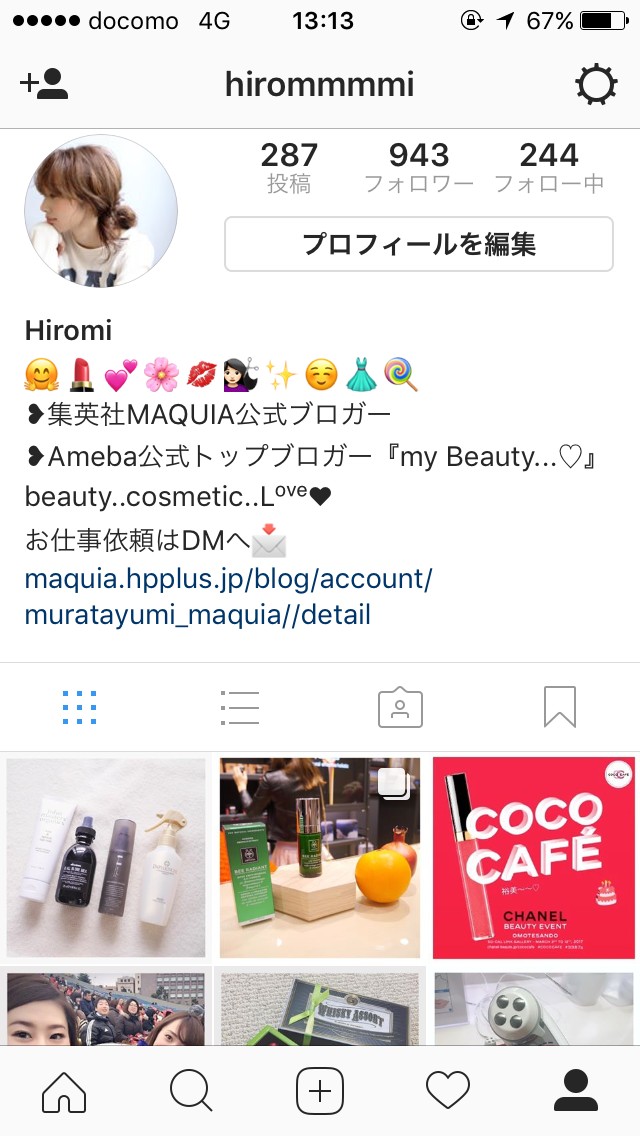This screenshot has width=640, height=1136.
Task: Switch to grid view tab
Action: tap(80, 708)
